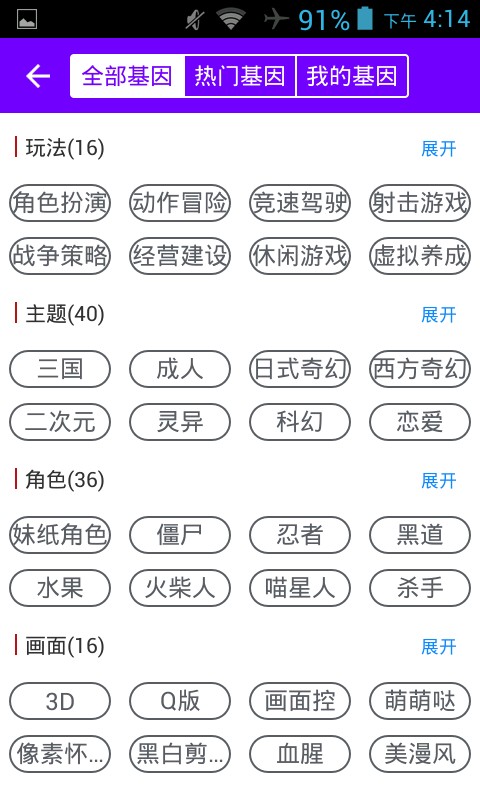Switch to the 热门基因 tab
480x800 pixels.
click(x=240, y=76)
